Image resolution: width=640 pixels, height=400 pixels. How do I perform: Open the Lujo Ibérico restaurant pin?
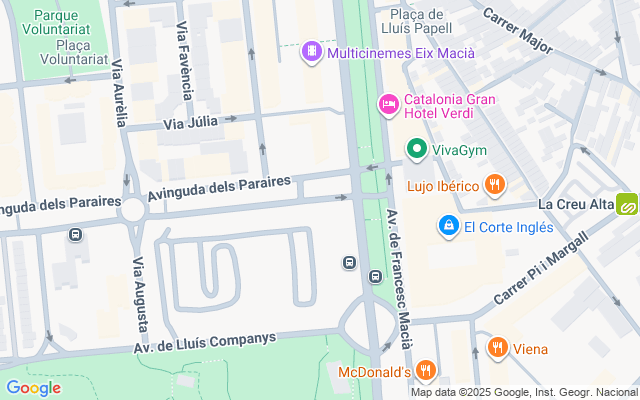click(493, 184)
